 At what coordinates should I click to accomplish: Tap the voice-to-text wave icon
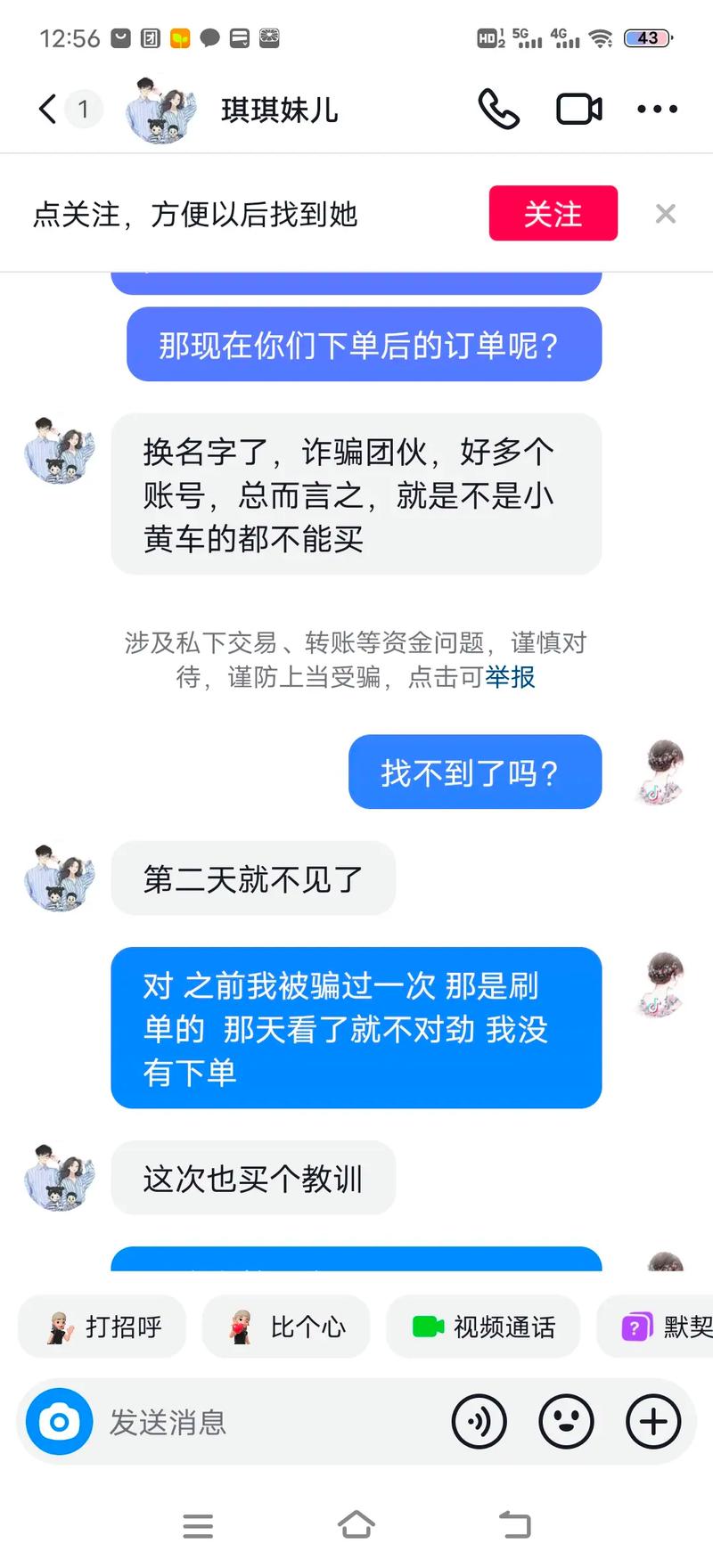click(479, 1422)
